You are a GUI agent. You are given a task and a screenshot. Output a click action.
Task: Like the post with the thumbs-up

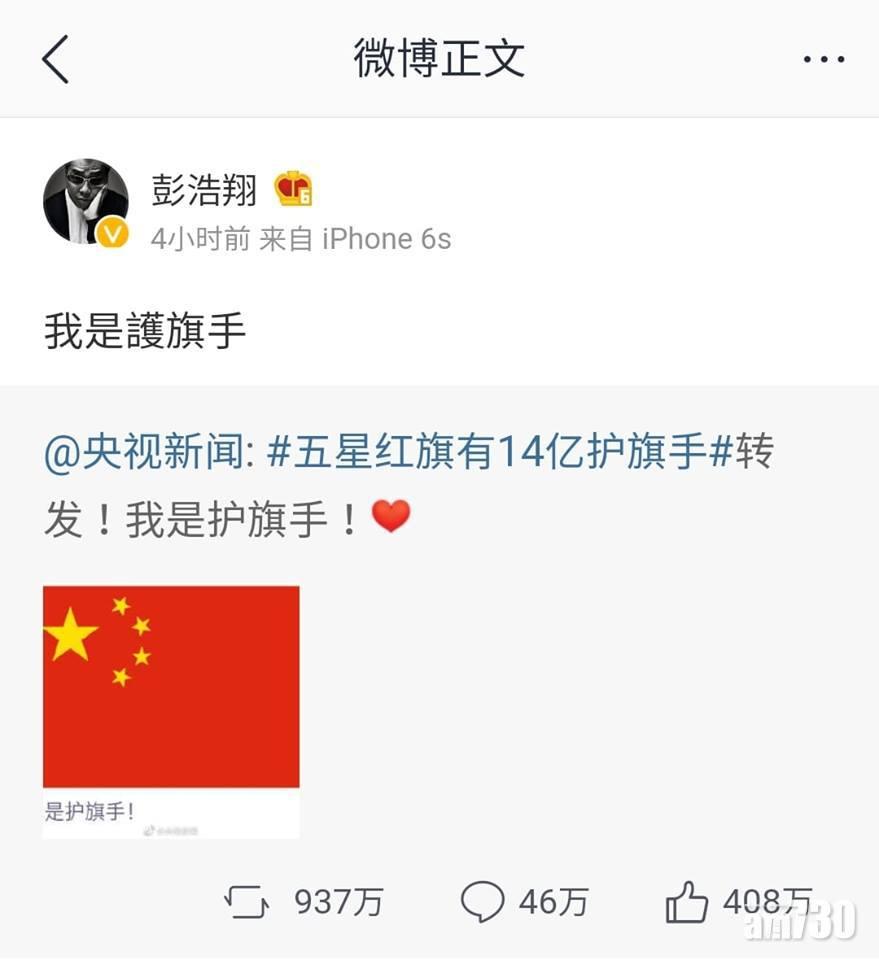687,903
